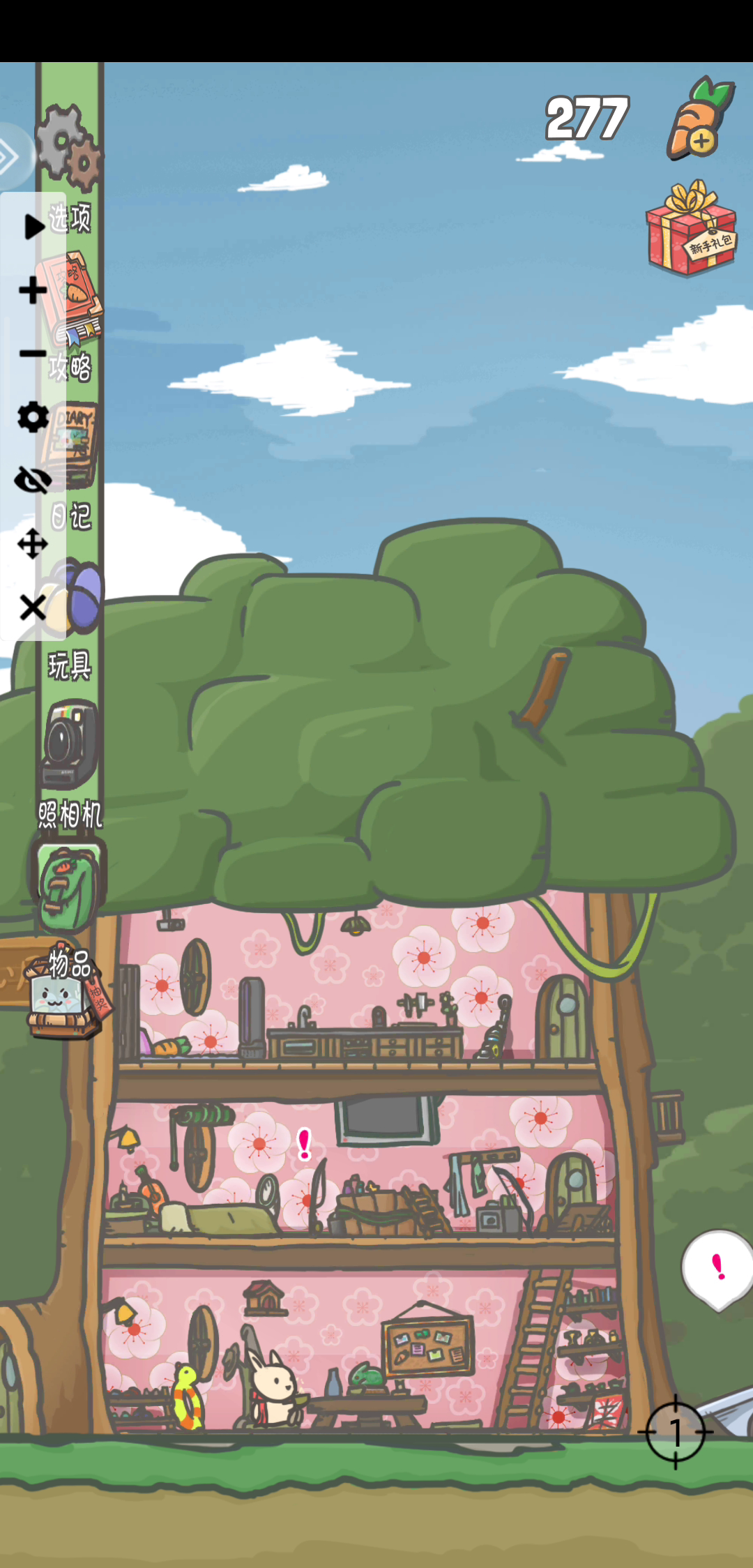Tap the play button on the overlay panel
Image resolution: width=753 pixels, height=1568 pixels.
(x=33, y=227)
